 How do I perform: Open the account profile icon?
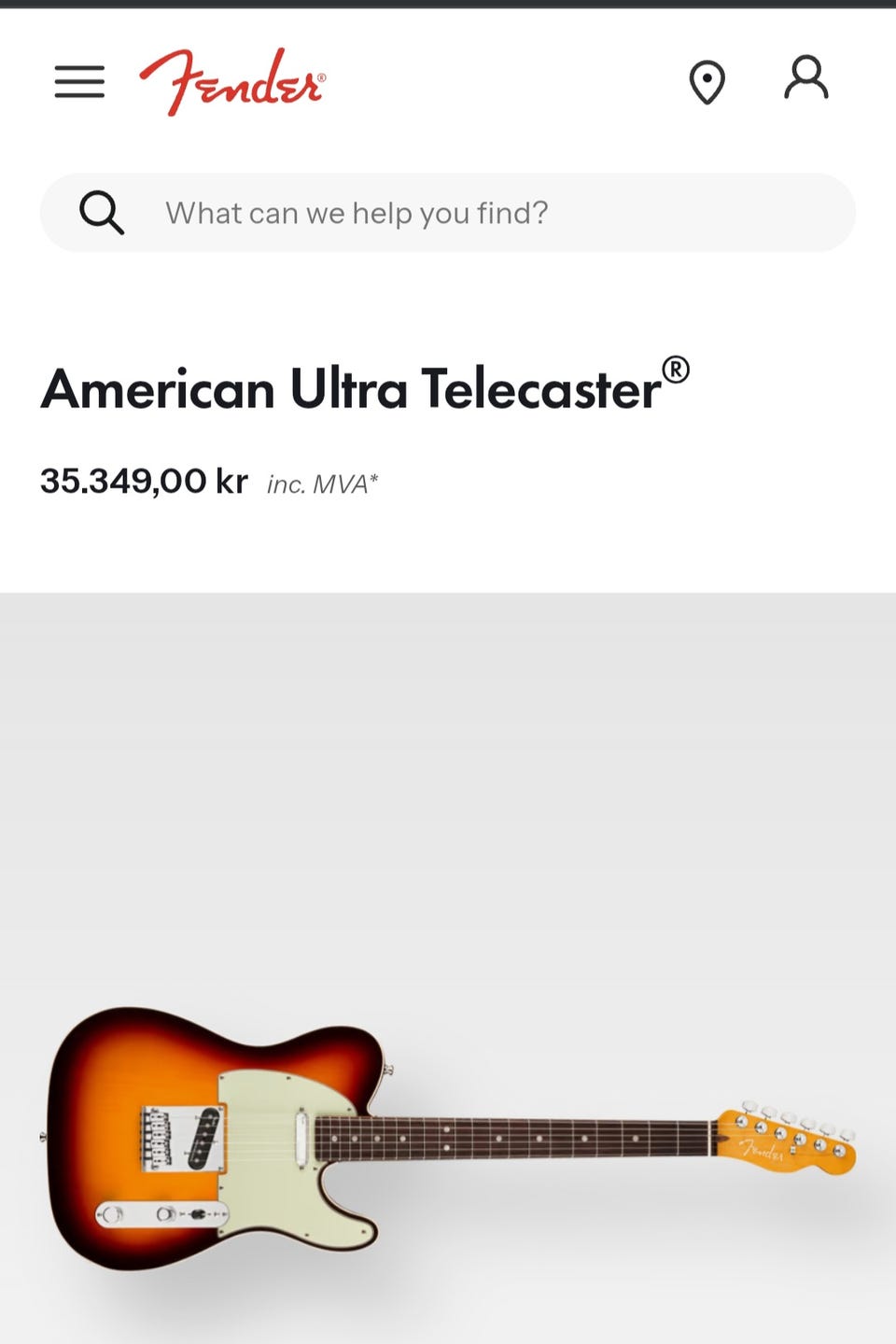pyautogui.click(x=805, y=78)
